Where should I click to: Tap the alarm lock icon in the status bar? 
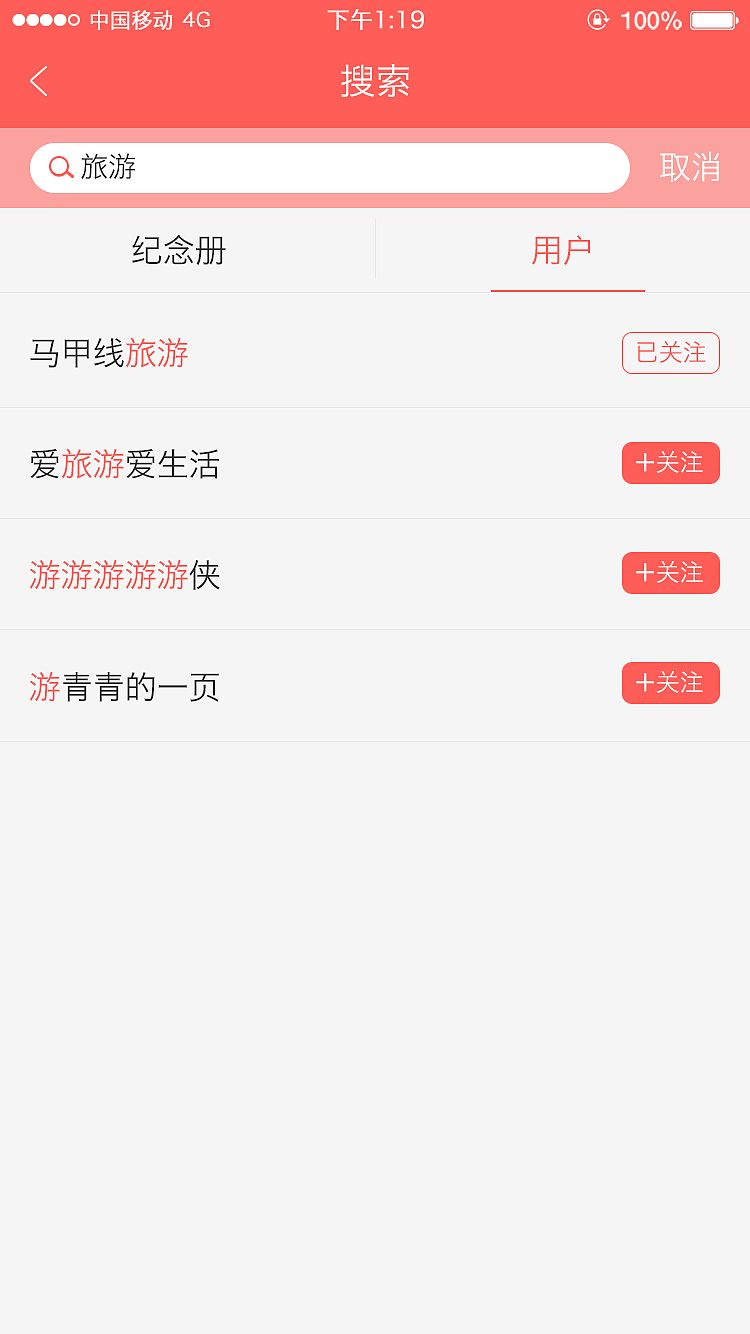[x=600, y=20]
